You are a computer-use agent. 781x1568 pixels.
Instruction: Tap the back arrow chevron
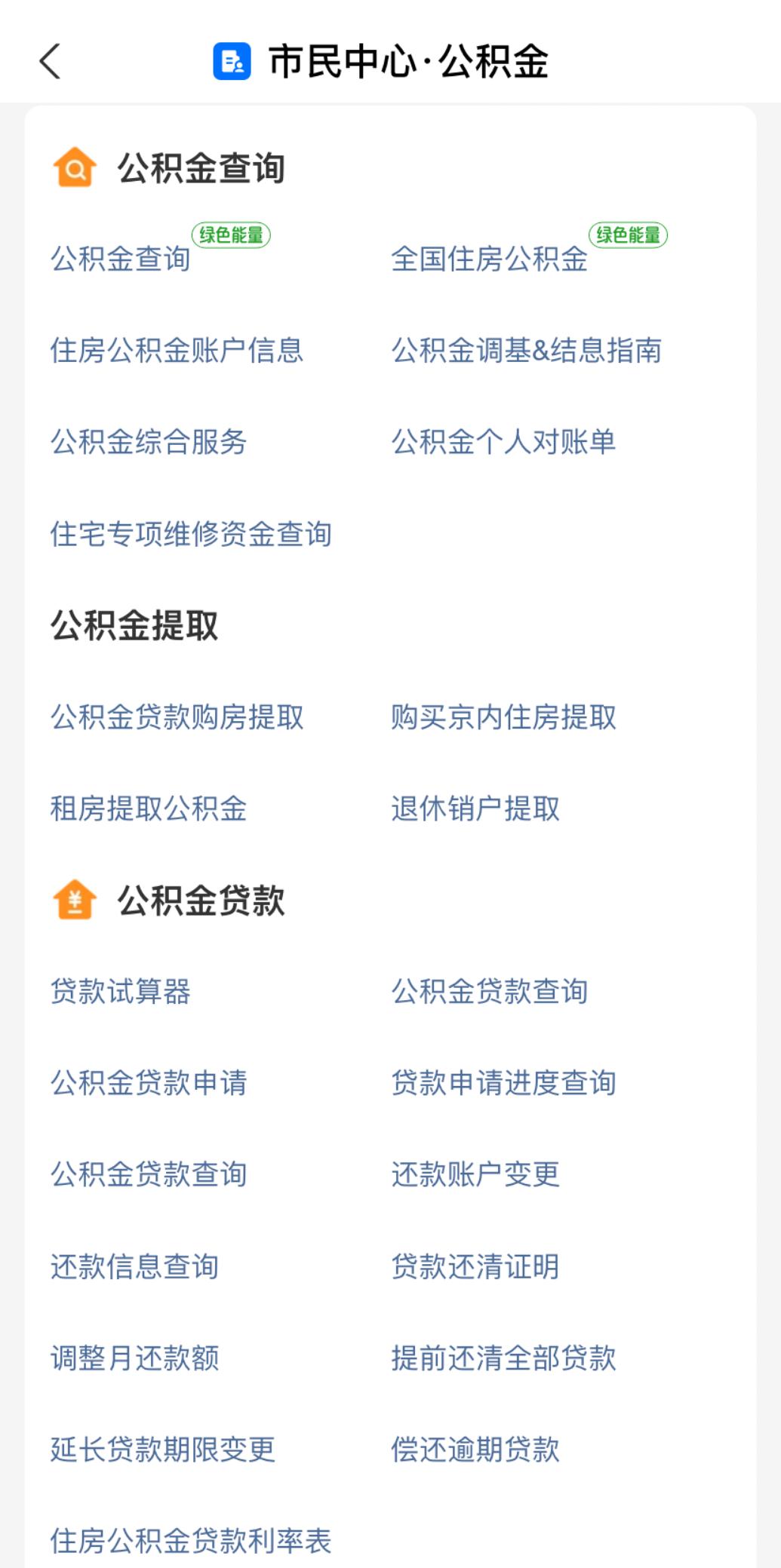tap(50, 63)
